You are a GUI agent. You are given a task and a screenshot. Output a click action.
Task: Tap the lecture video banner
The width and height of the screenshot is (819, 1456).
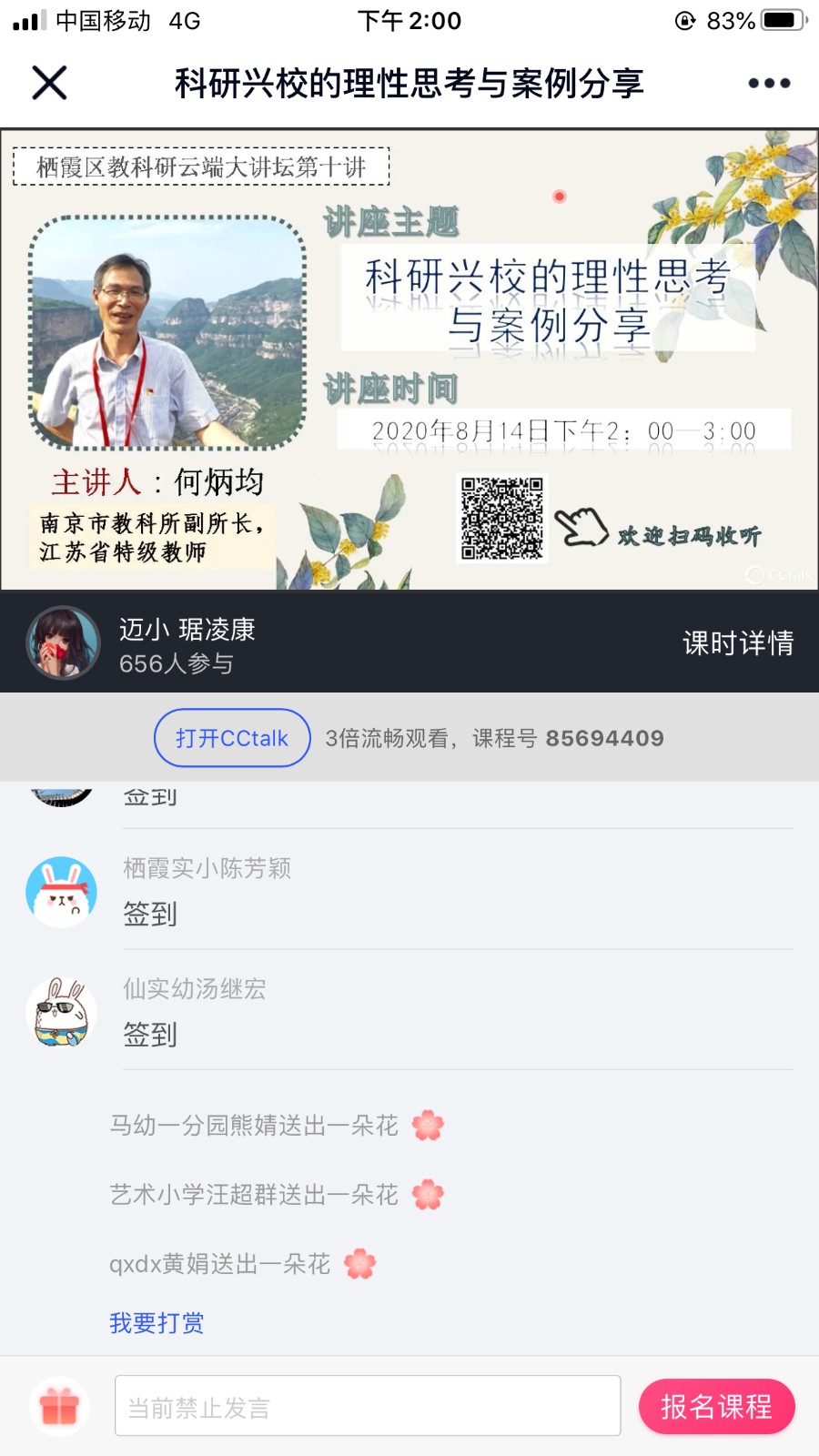click(x=409, y=359)
